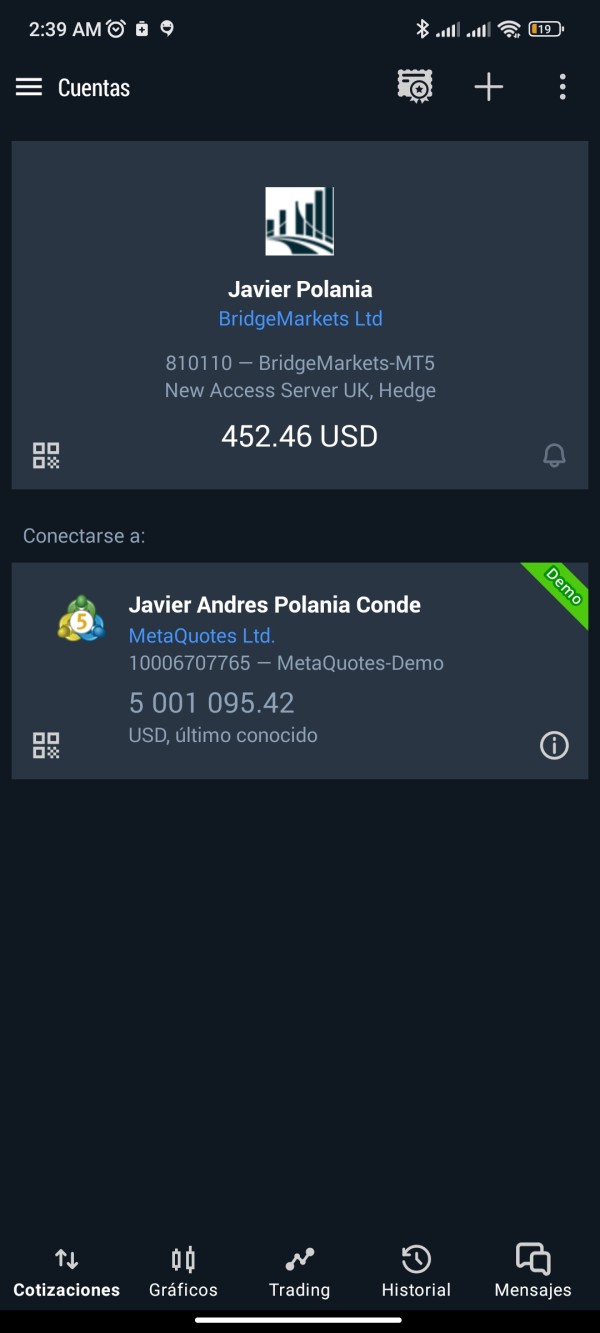The height and width of the screenshot is (1333, 600).
Task: Switch to the Cotizaciones tab
Action: pos(67,1272)
